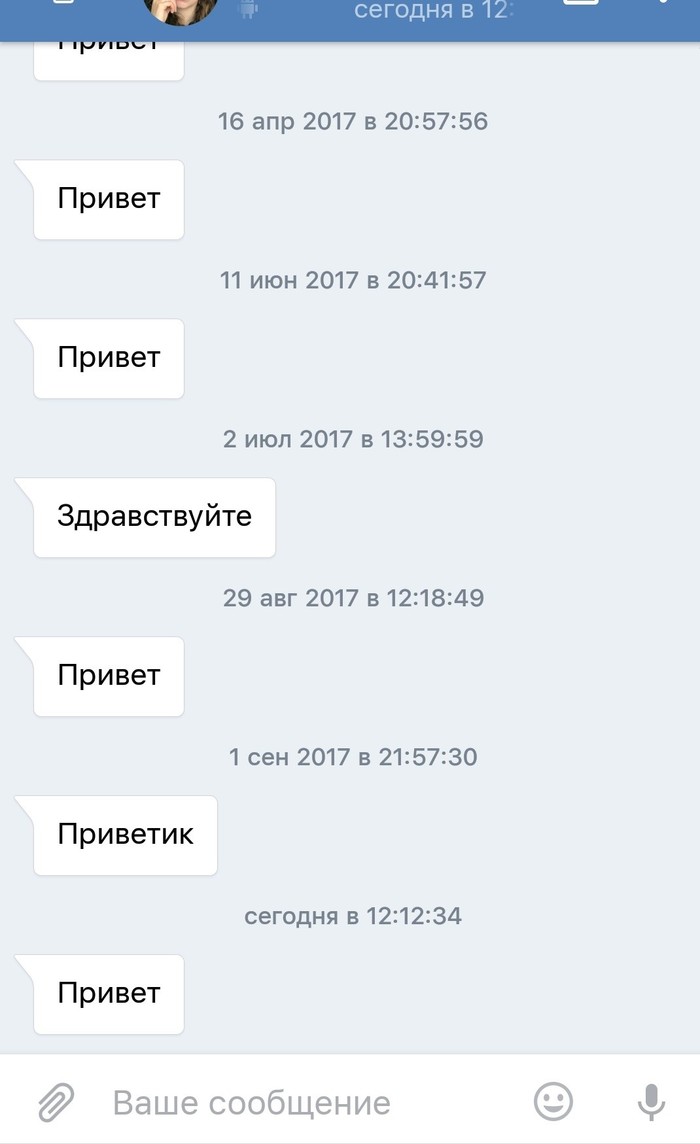Record a voice message with the microphone
The width and height of the screenshot is (700, 1144).
tap(651, 1101)
